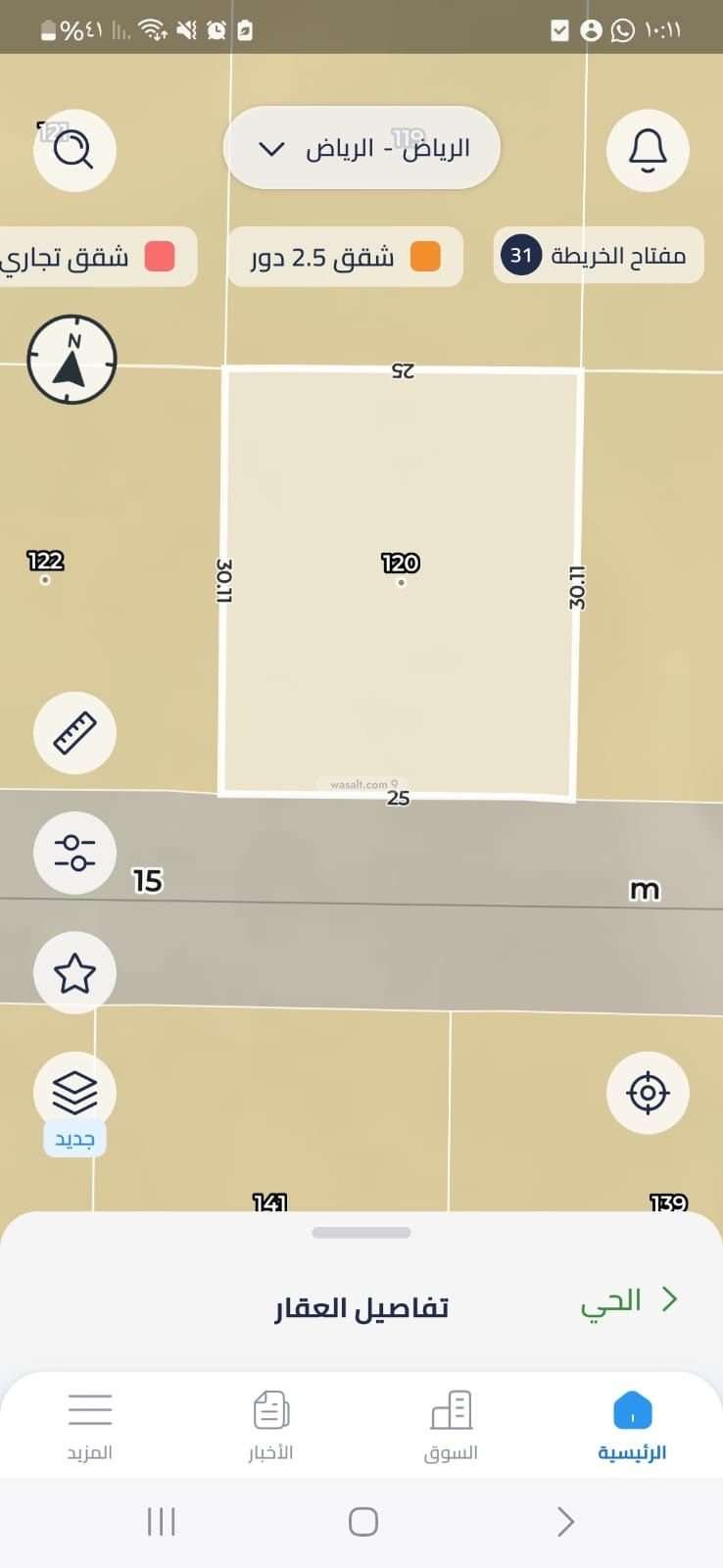Center map on my current location
The width and height of the screenshot is (723, 1568).
coord(648,1093)
